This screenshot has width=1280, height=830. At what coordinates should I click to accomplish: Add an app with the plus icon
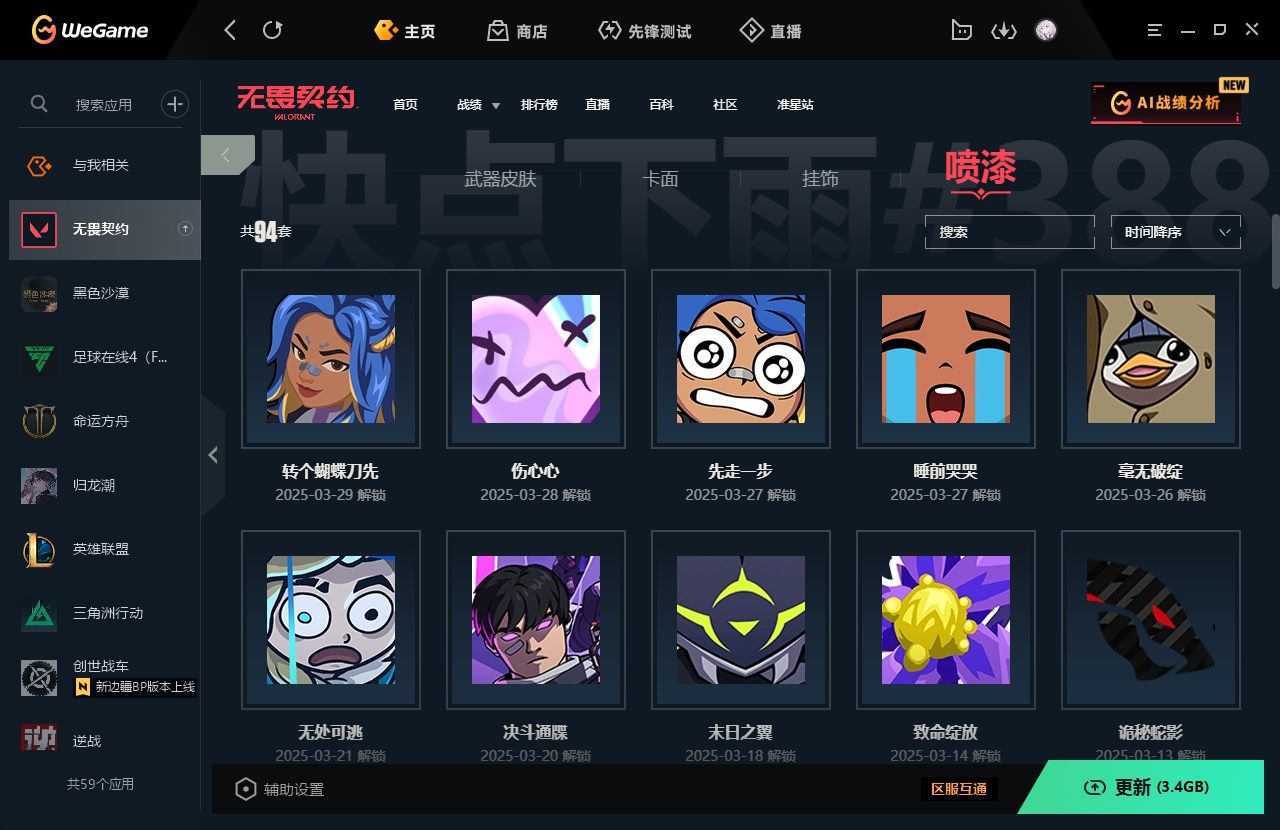coord(175,103)
